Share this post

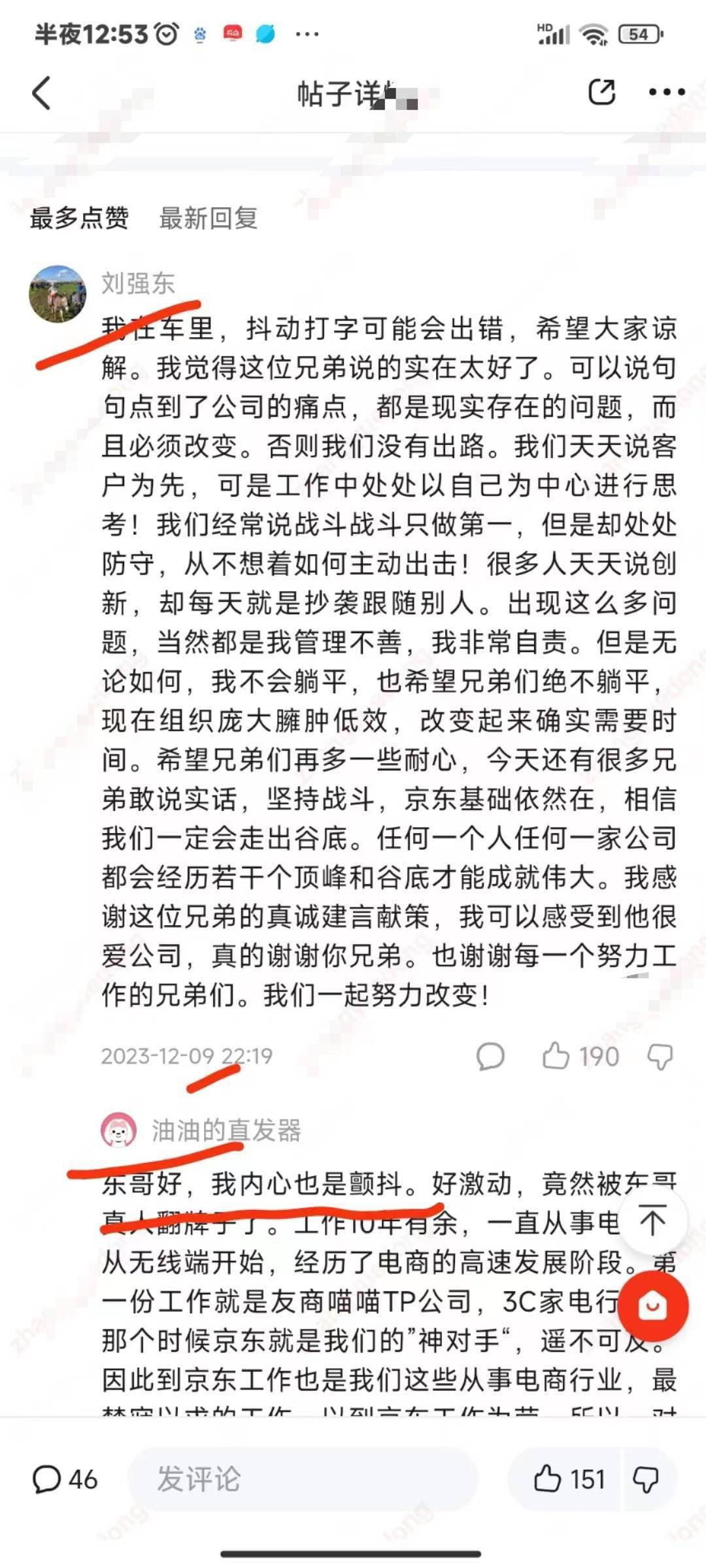coord(601,92)
